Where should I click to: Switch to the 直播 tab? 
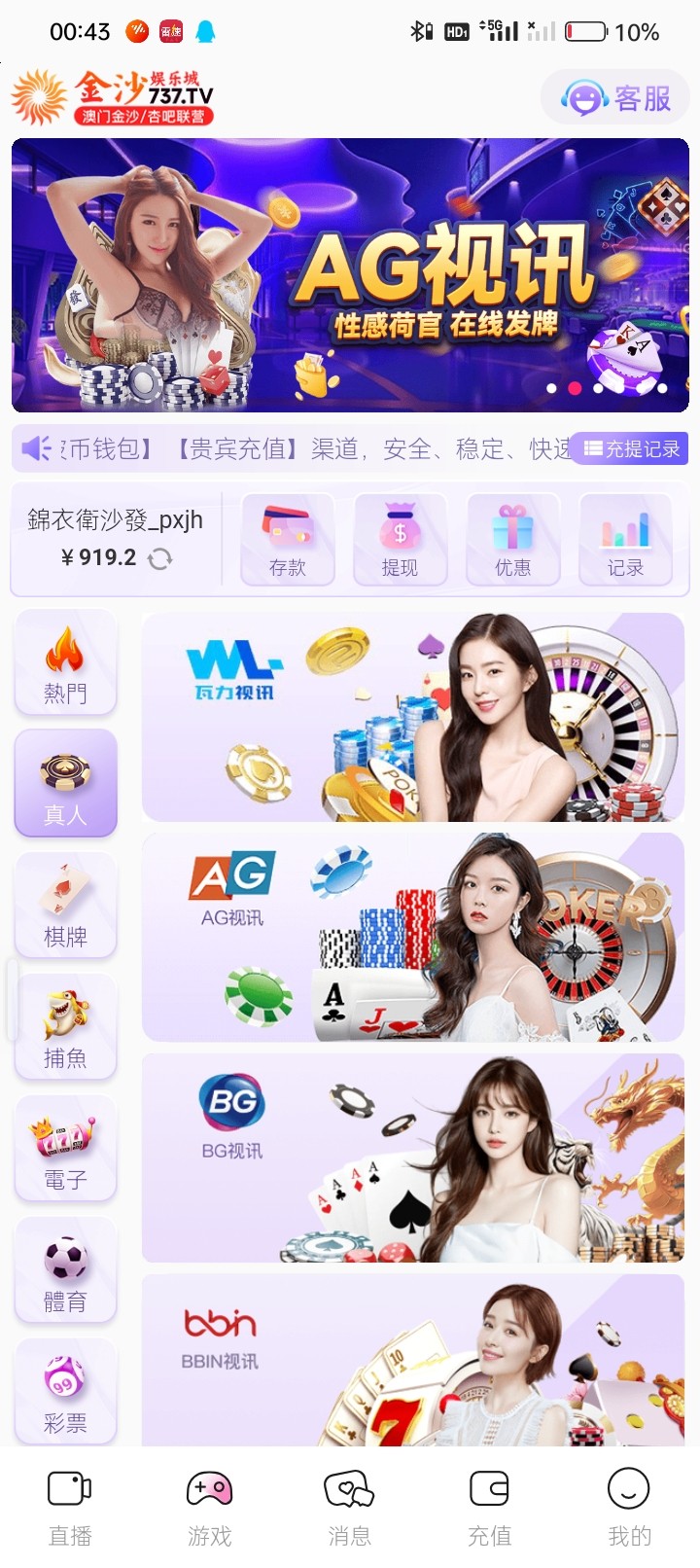pyautogui.click(x=70, y=1506)
